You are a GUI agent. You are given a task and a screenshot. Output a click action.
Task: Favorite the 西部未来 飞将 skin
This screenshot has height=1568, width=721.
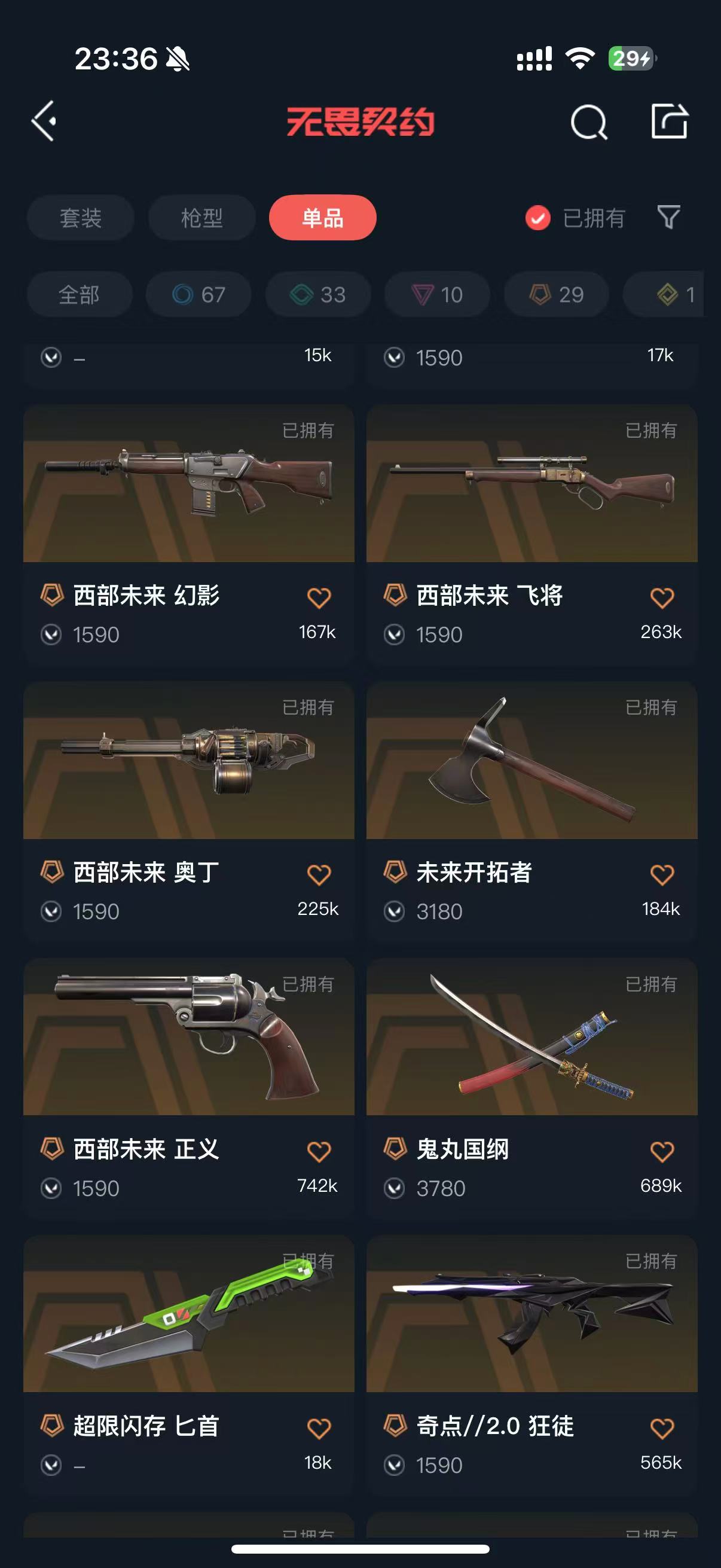tap(662, 598)
